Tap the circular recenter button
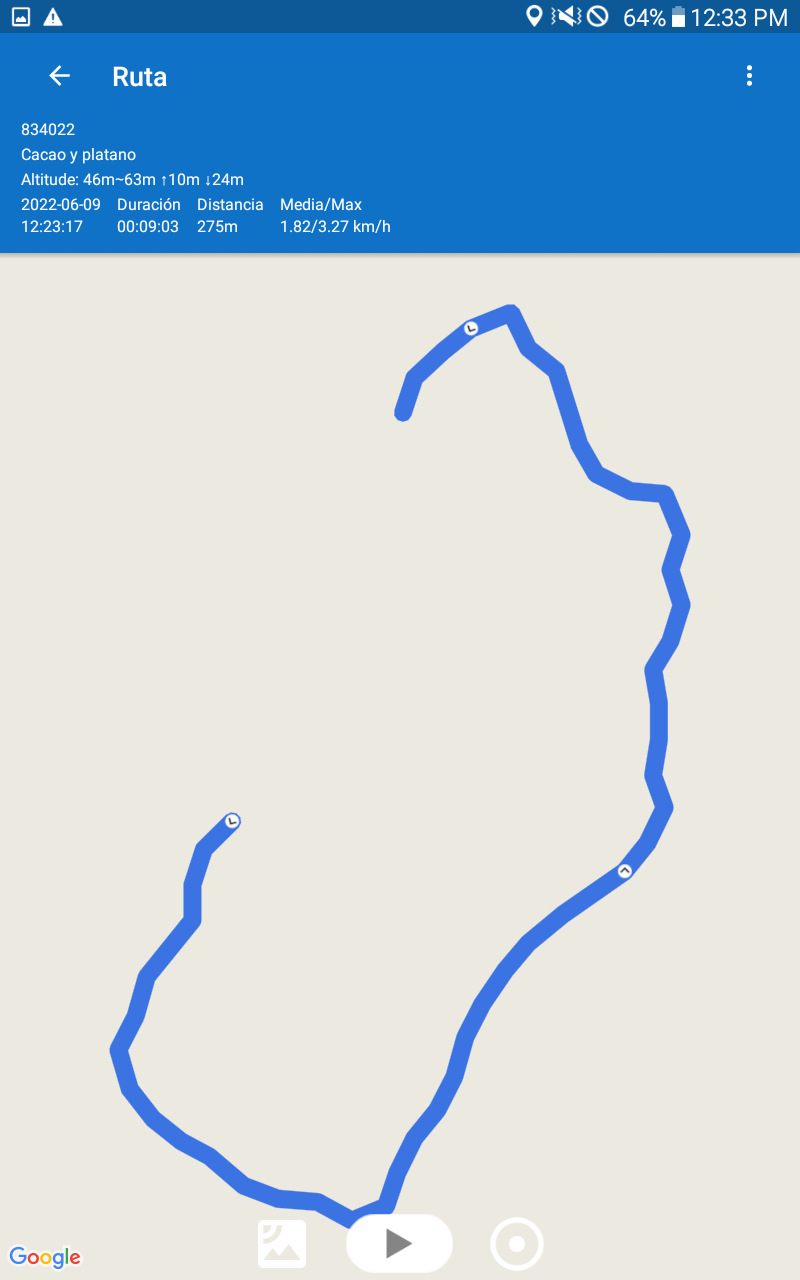 coord(517,1244)
